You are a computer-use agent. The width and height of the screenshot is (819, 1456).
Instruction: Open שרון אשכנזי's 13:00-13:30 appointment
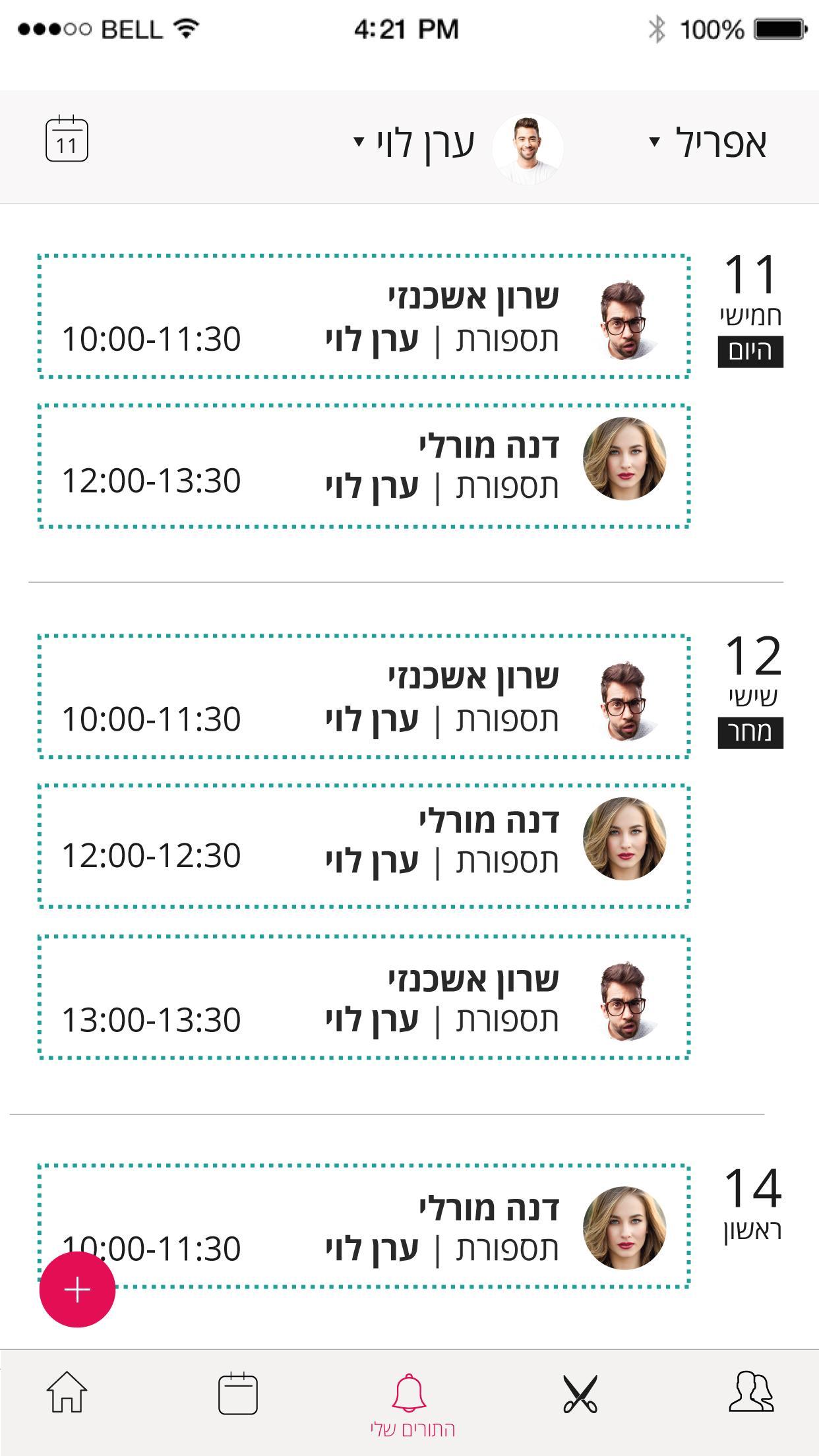[364, 997]
